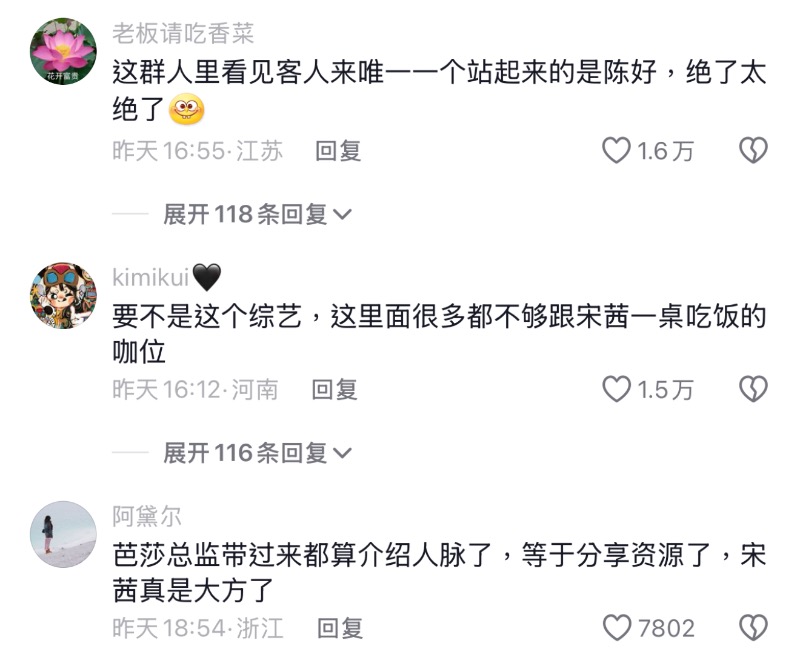Reply to 阿黛尔's comment

(339, 628)
